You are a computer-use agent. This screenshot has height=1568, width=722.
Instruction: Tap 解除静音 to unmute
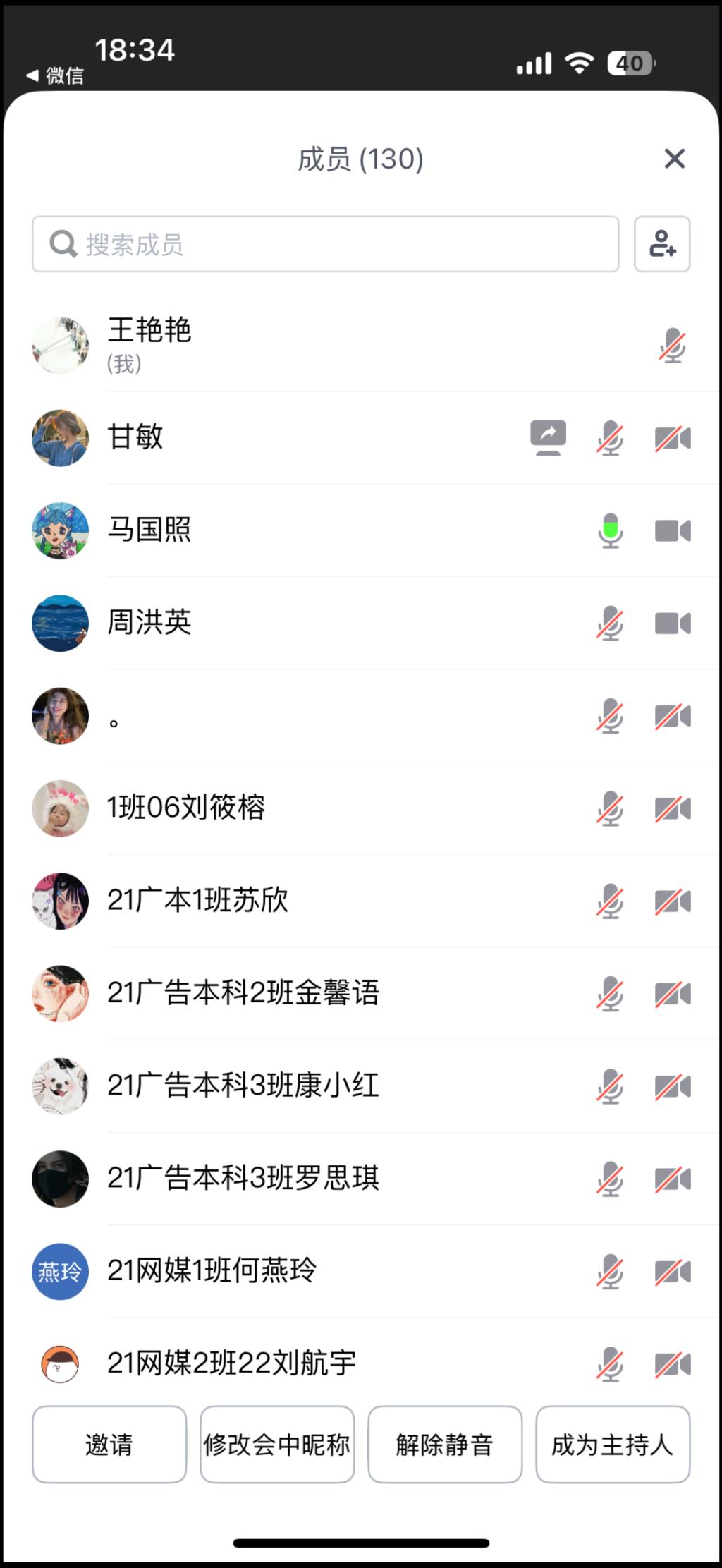pyautogui.click(x=445, y=1444)
